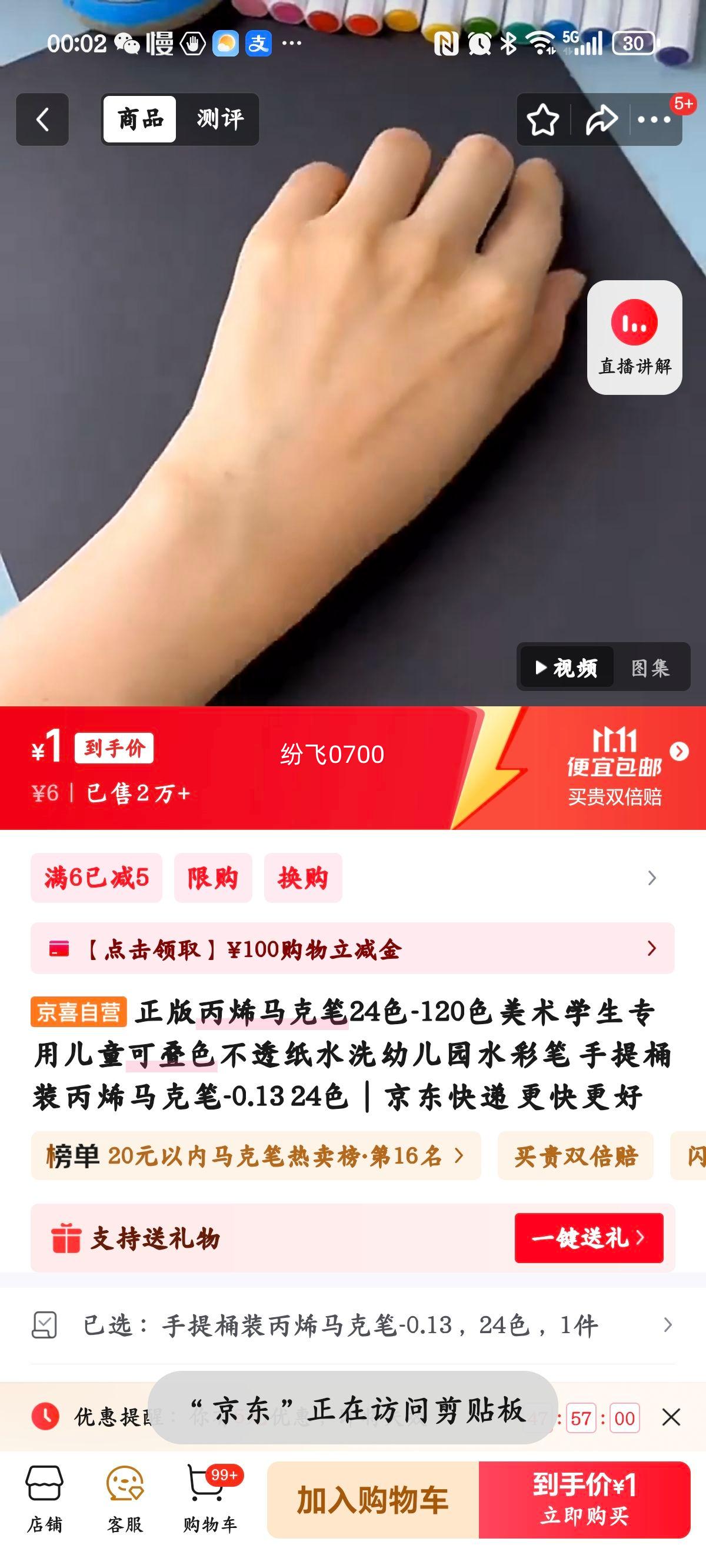The height and width of the screenshot is (1568, 706).
Task: Play the product 视频
Action: point(567,667)
